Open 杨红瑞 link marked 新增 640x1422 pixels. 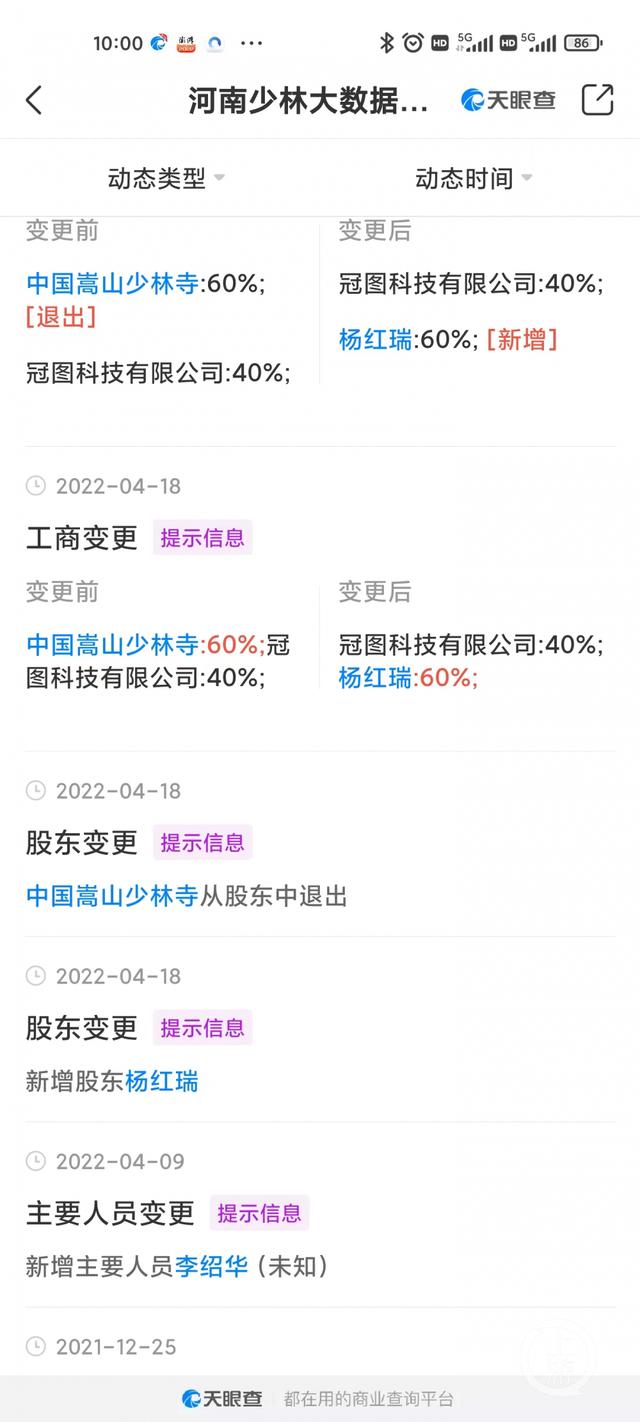(375, 340)
